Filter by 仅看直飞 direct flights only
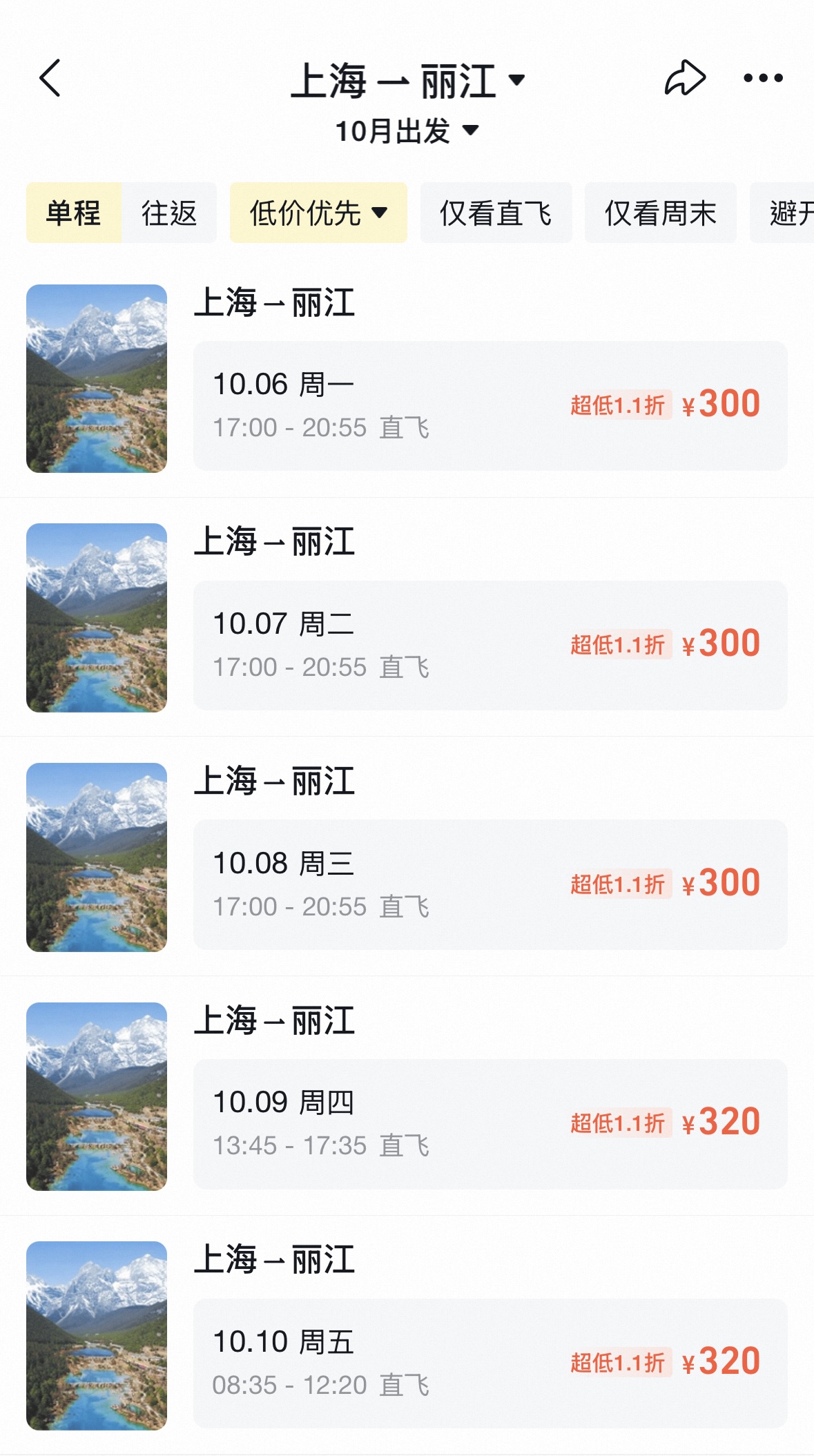Viewport: 814px width, 1456px height. pos(496,213)
